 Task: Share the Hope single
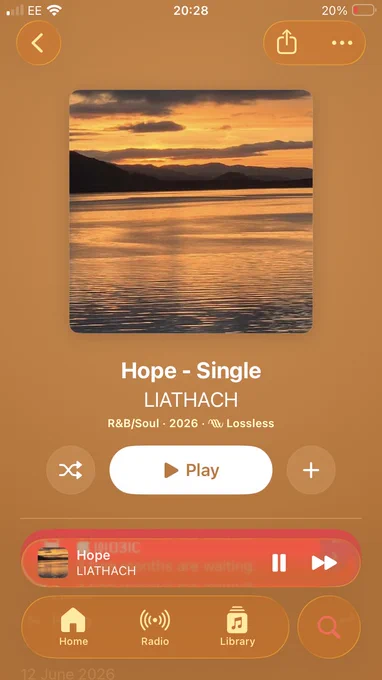coord(287,43)
